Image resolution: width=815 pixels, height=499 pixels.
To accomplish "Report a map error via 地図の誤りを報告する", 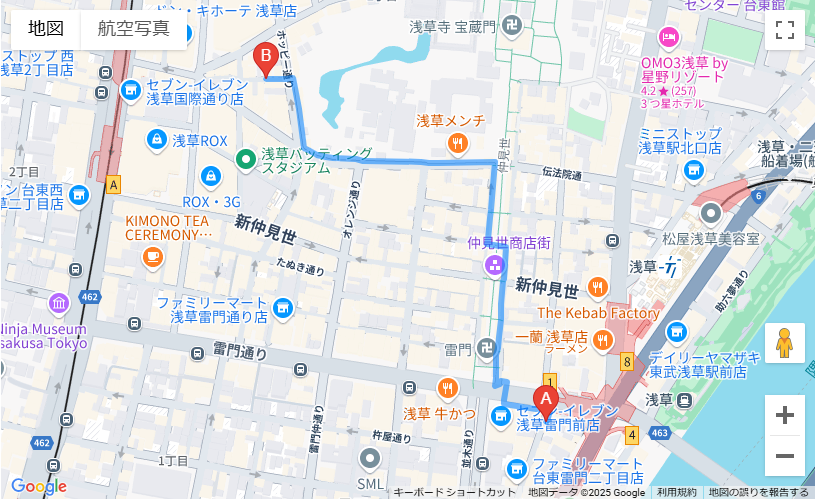I will (x=759, y=492).
